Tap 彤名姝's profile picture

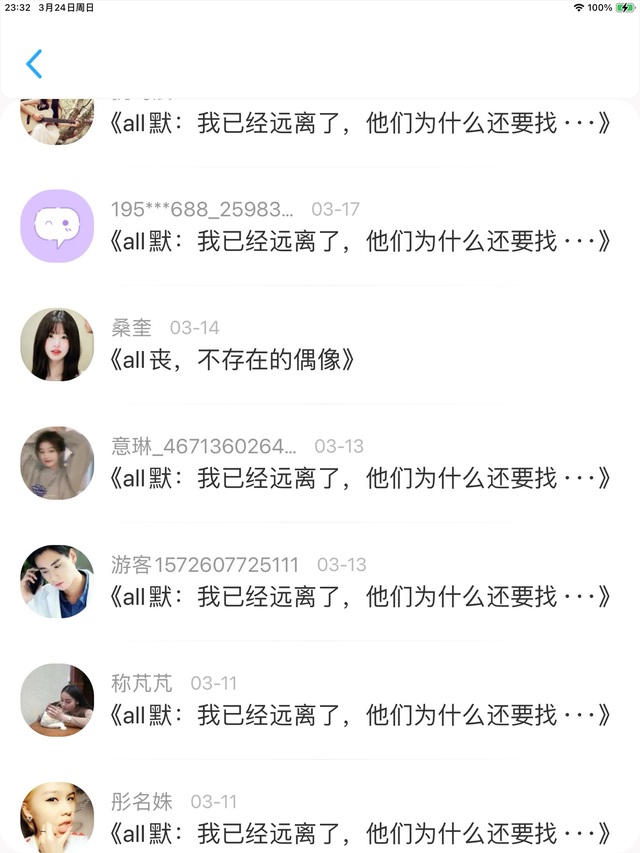point(57,817)
